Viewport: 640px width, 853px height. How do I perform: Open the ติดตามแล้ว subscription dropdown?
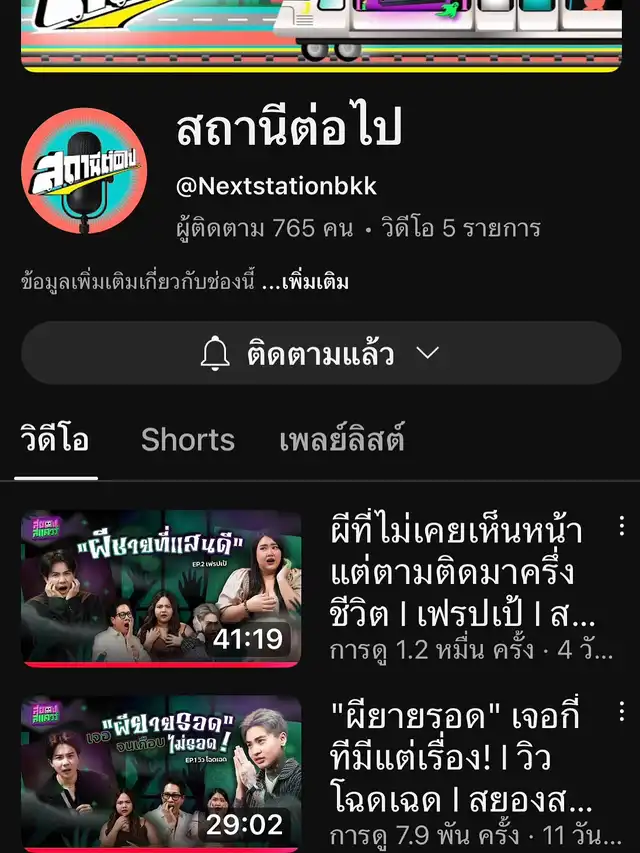(320, 354)
